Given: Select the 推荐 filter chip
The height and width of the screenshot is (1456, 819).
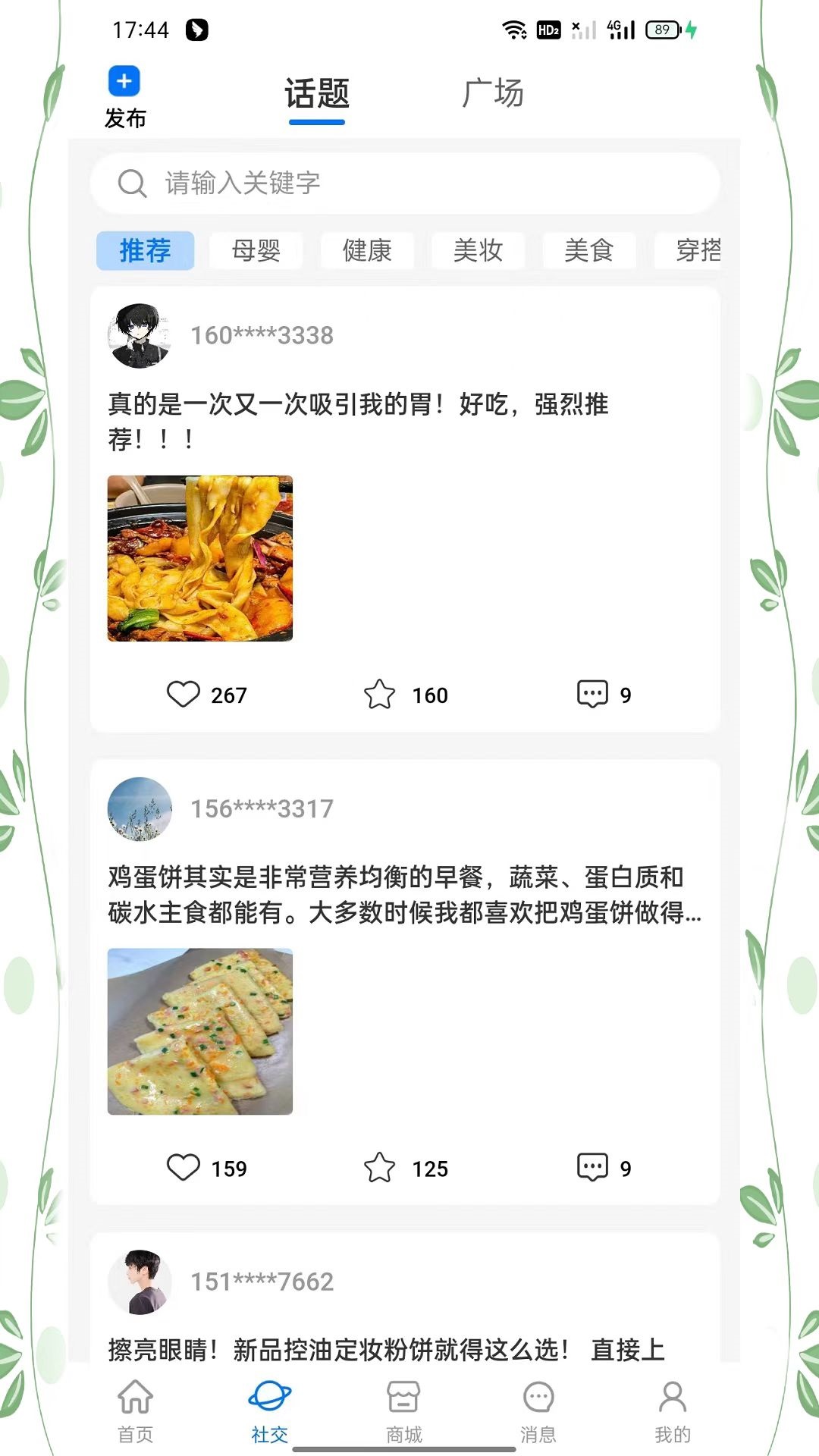Looking at the screenshot, I should (145, 251).
